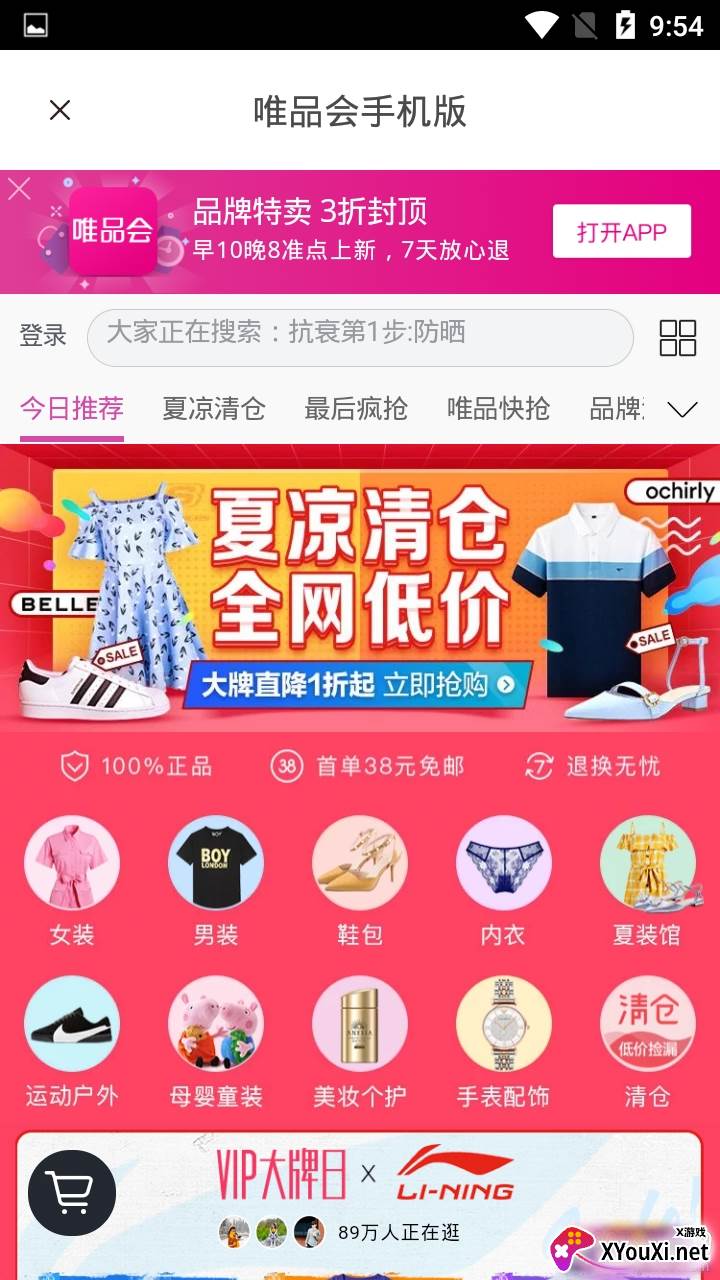Select the 唯品快抢 tab
The height and width of the screenshot is (1280, 720).
(498, 409)
